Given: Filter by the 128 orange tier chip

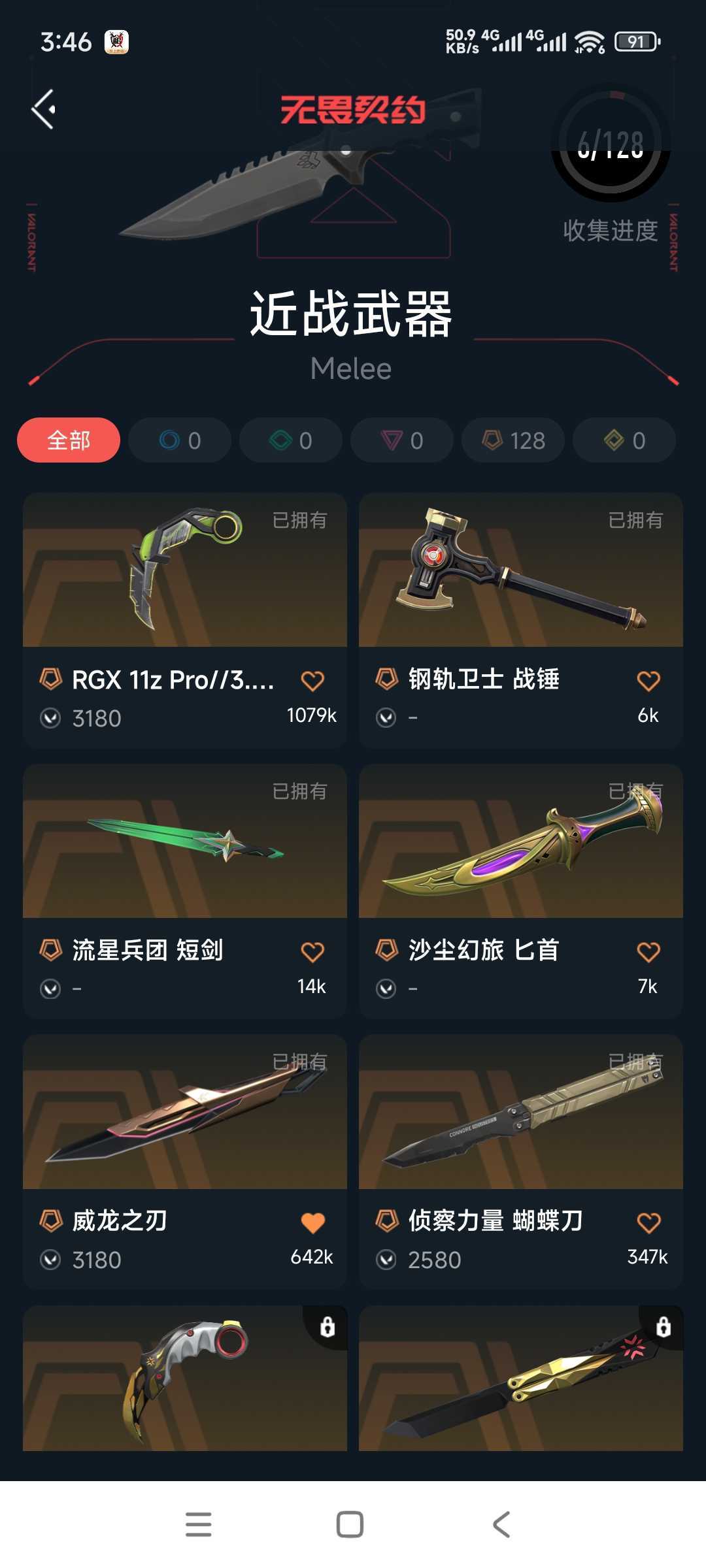Looking at the screenshot, I should [x=513, y=440].
